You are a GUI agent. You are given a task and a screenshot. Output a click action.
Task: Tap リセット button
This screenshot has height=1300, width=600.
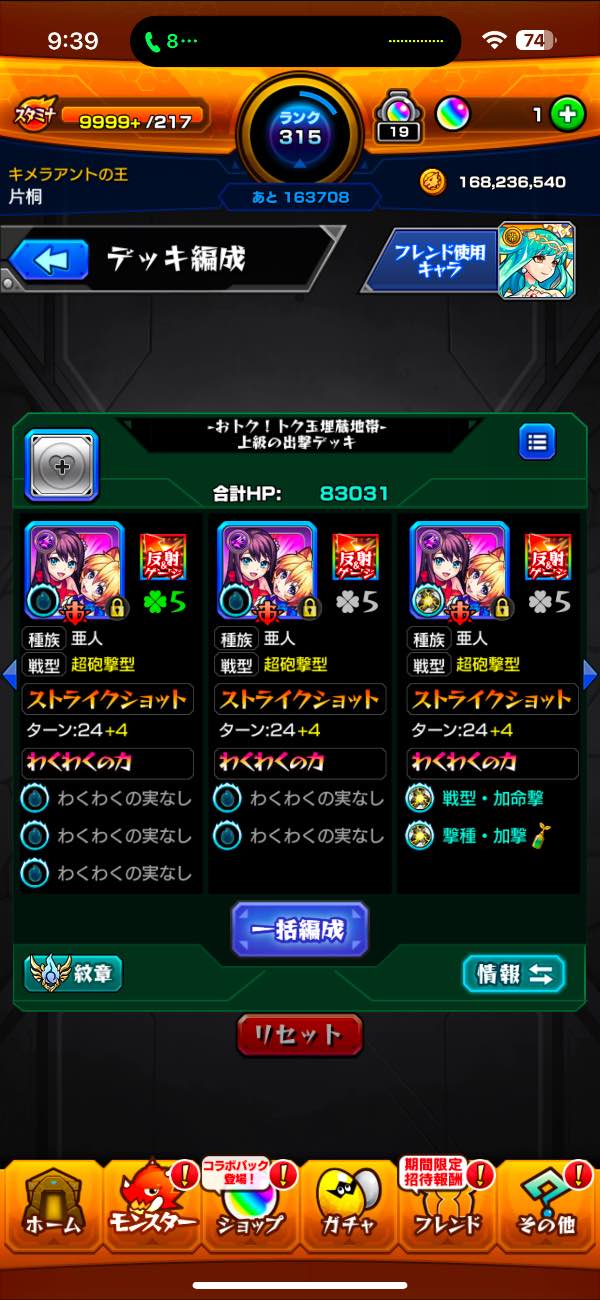(x=299, y=1034)
